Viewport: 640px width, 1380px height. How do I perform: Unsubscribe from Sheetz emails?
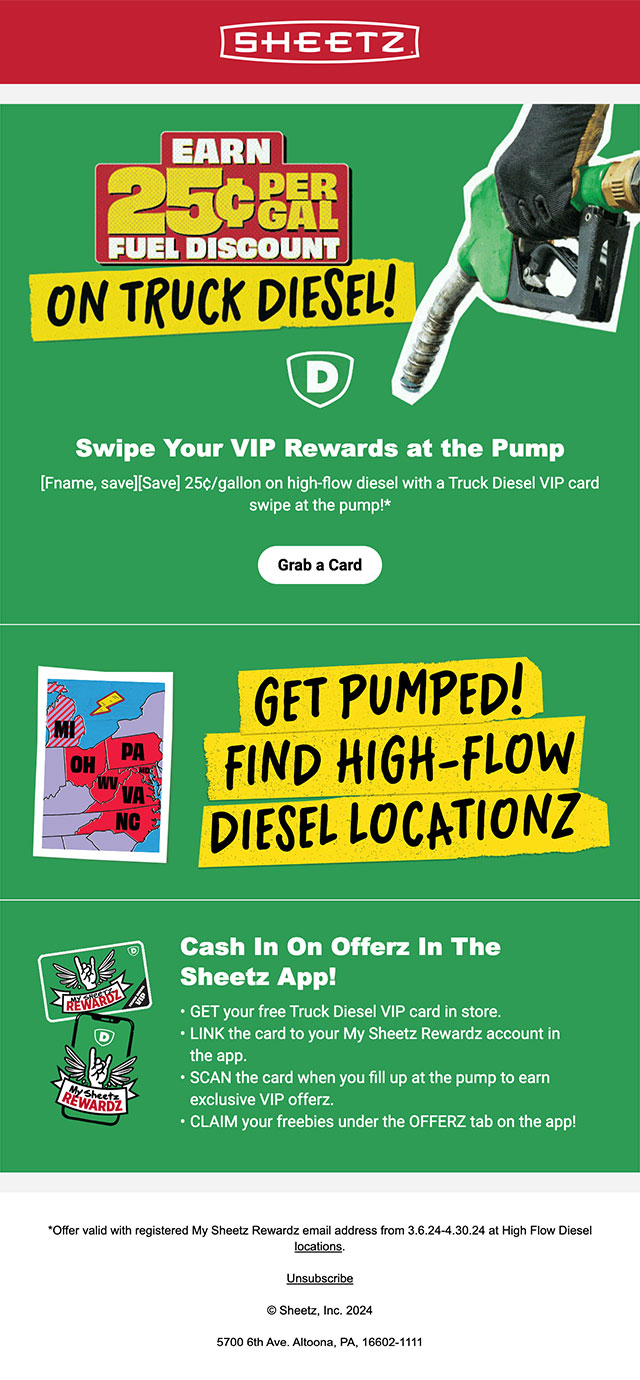[x=319, y=1279]
